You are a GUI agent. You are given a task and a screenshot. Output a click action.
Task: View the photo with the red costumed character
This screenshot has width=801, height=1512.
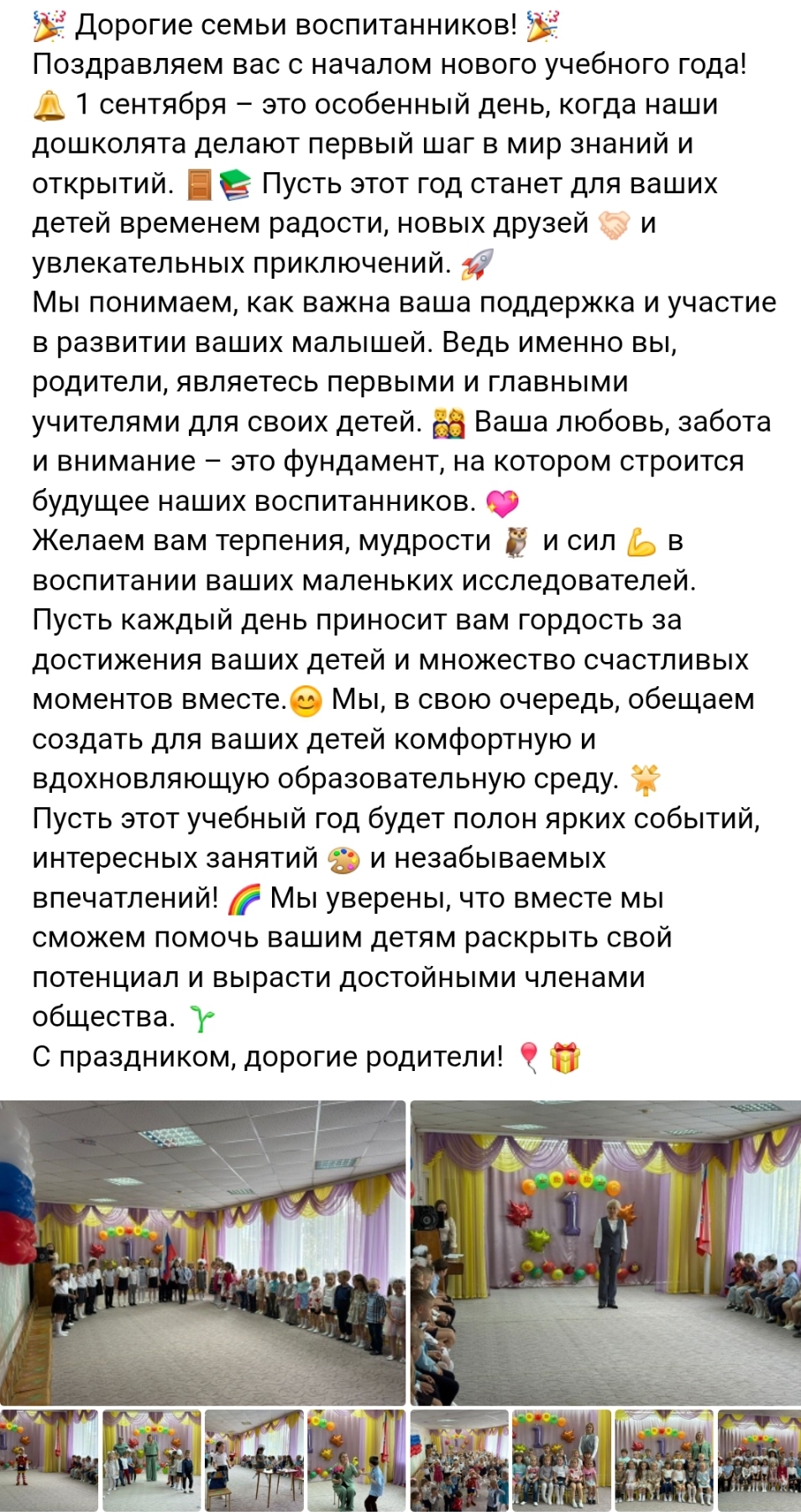click(x=49, y=1460)
